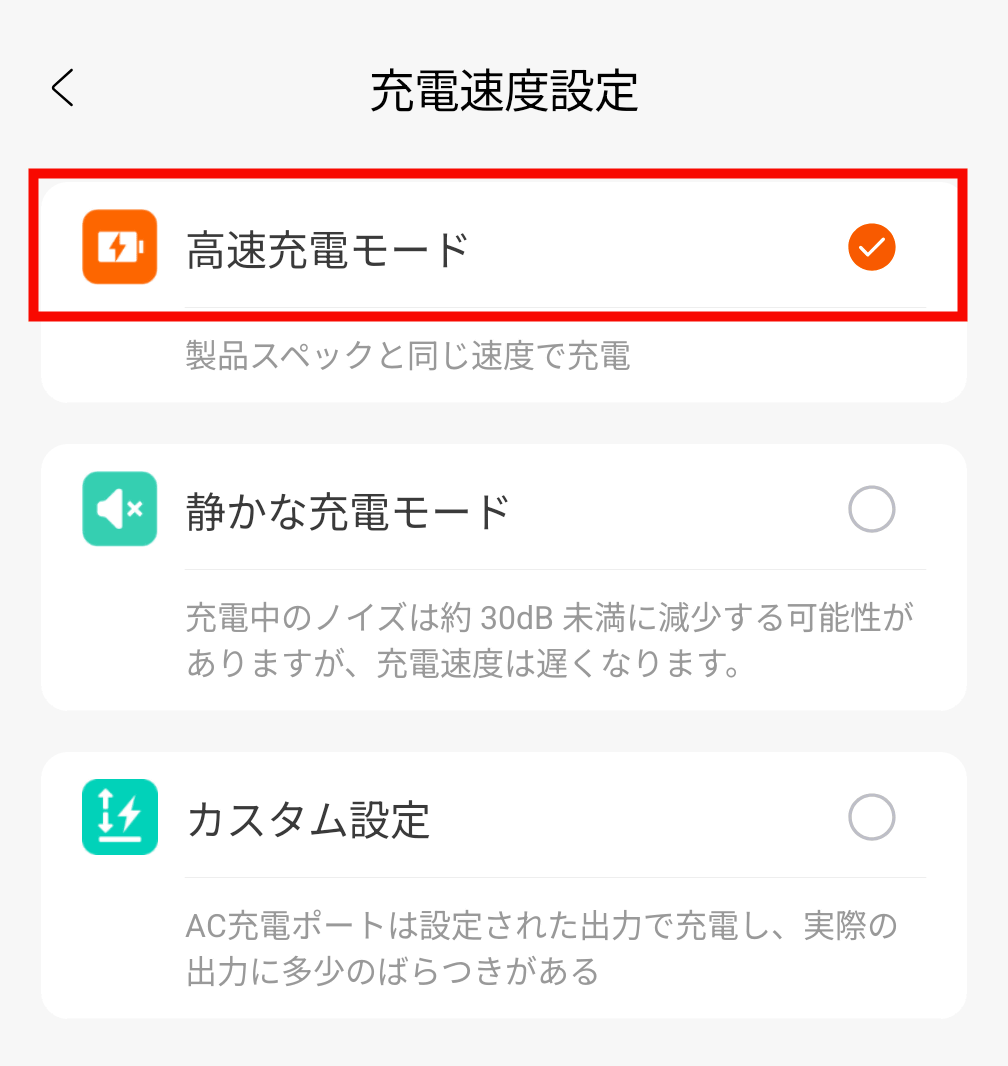Image resolution: width=1008 pixels, height=1066 pixels.
Task: Go back from 充電速度設定 screen
Action: 63,89
